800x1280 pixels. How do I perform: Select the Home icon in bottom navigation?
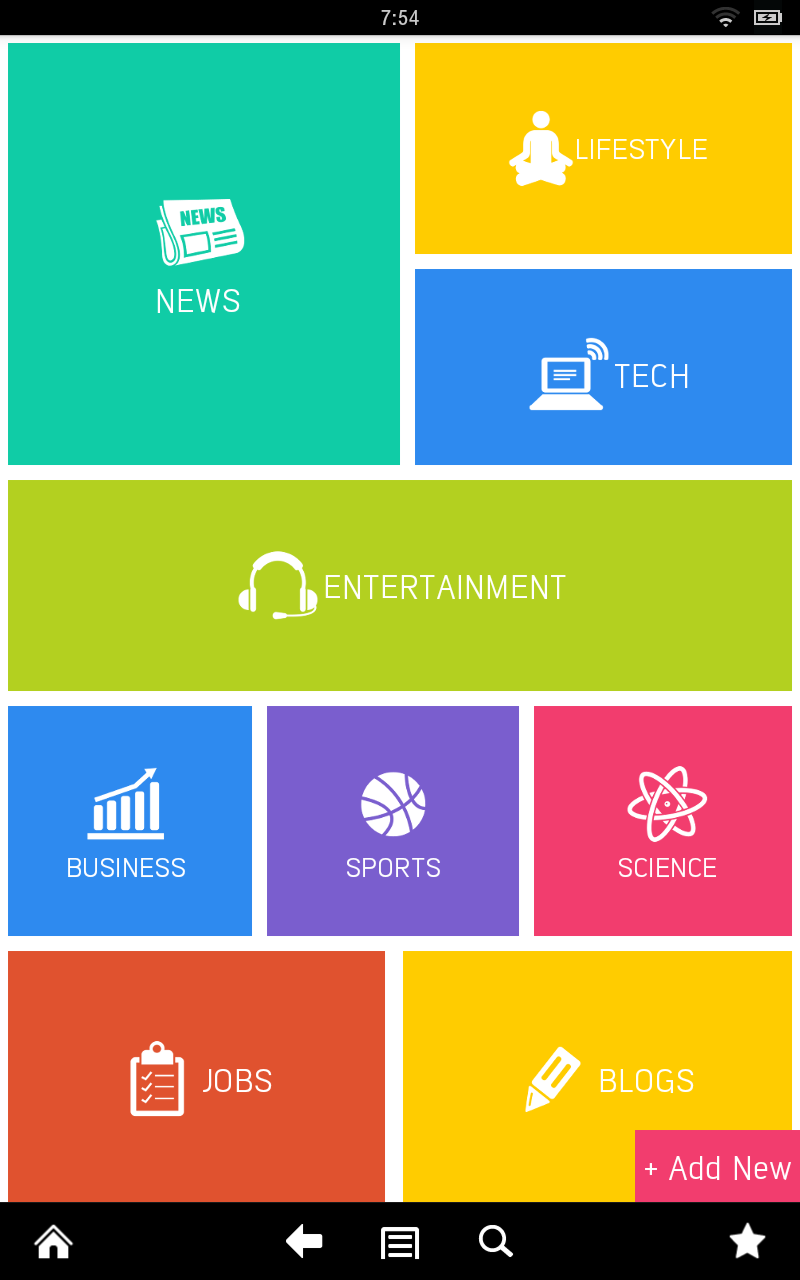[x=52, y=1241]
